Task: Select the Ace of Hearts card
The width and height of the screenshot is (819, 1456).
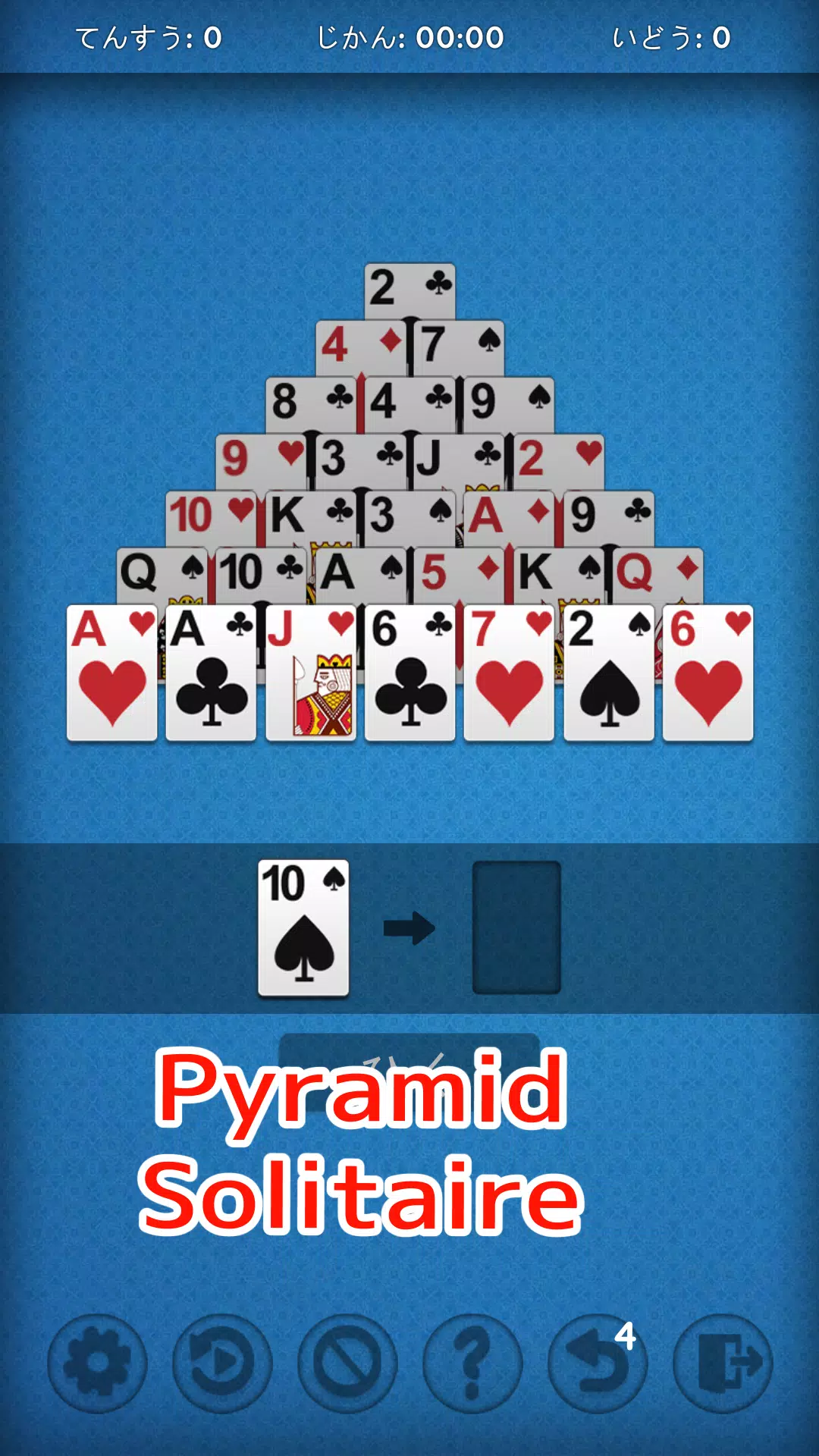Action: [x=112, y=673]
